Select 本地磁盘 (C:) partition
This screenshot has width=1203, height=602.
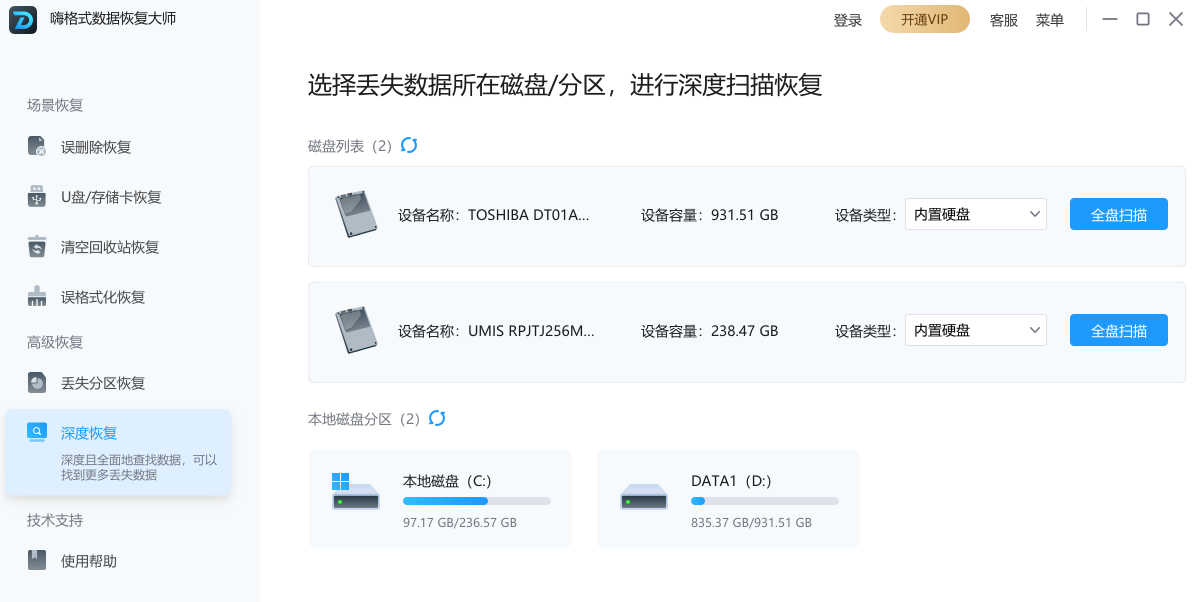point(440,498)
